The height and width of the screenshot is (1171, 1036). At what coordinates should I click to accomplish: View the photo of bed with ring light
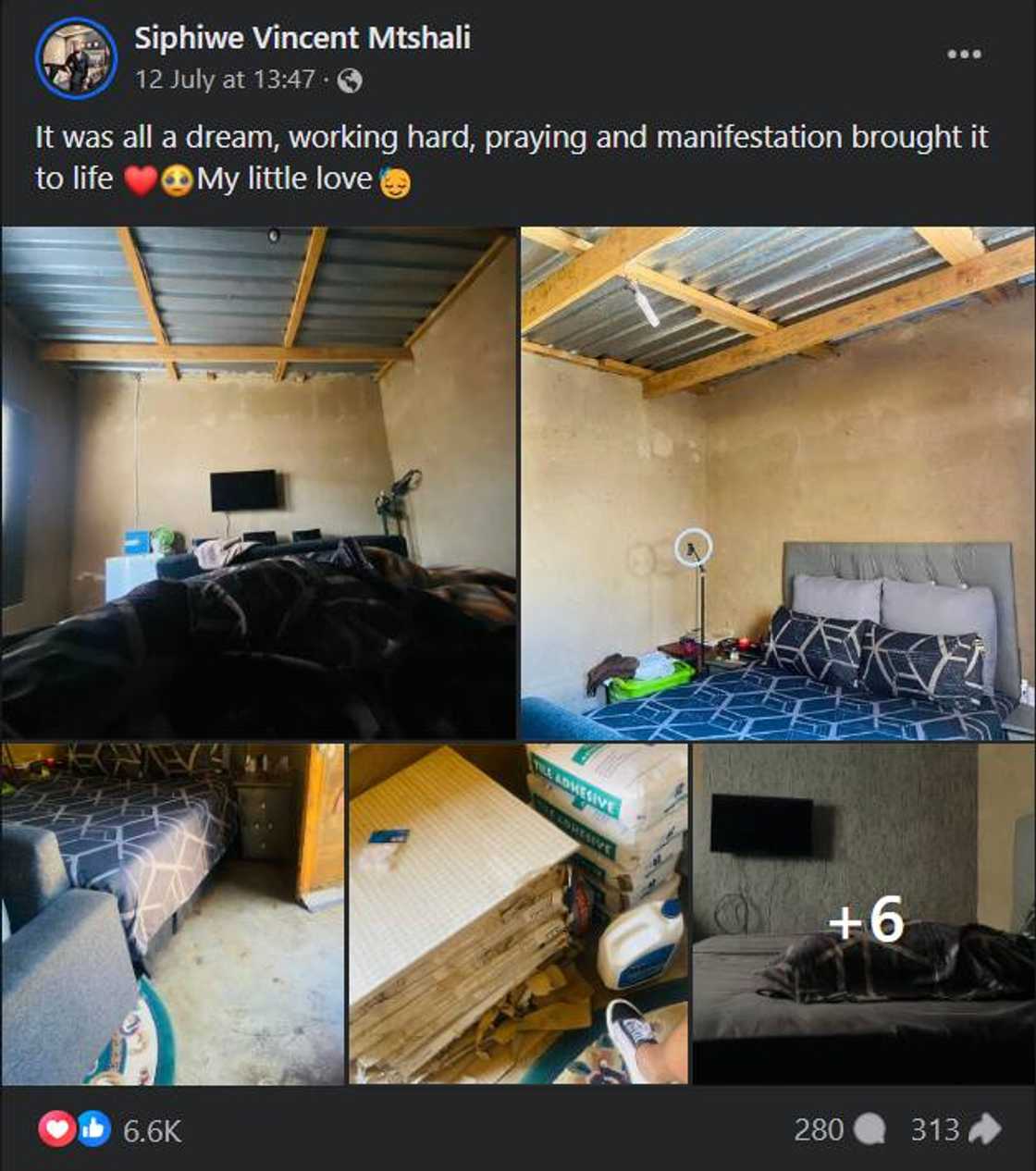coord(777,482)
